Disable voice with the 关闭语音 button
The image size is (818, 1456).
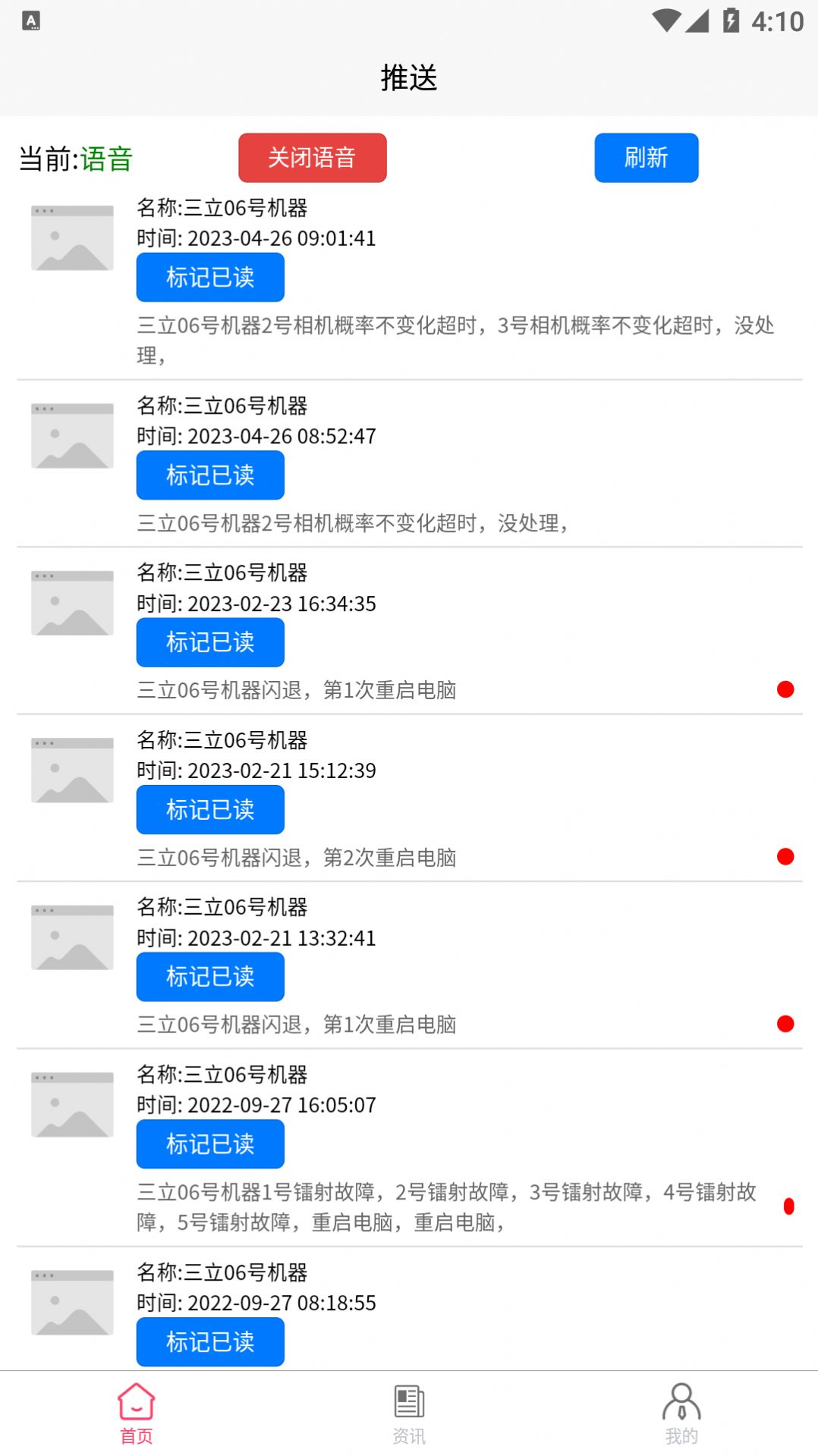pyautogui.click(x=312, y=157)
